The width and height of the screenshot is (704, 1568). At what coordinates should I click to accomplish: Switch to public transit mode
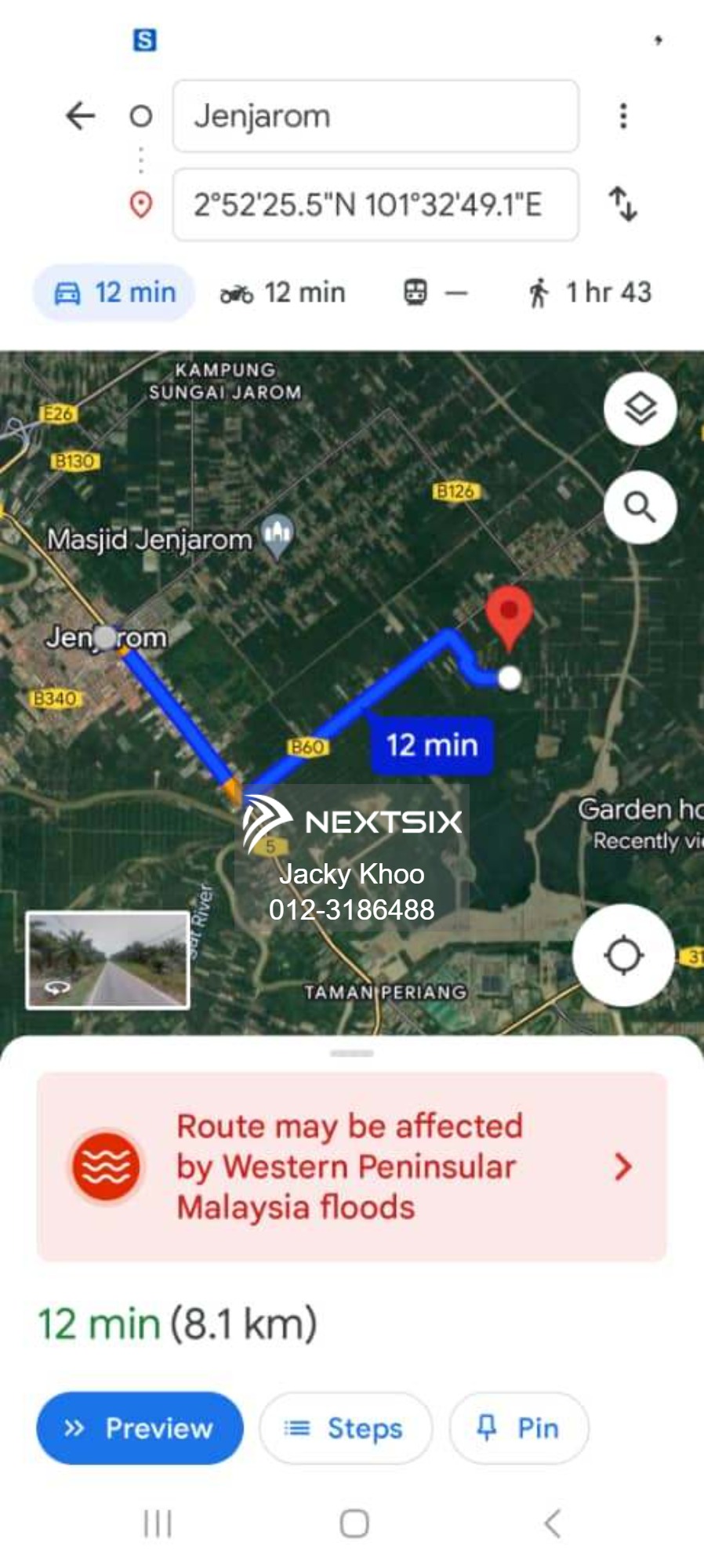(434, 293)
